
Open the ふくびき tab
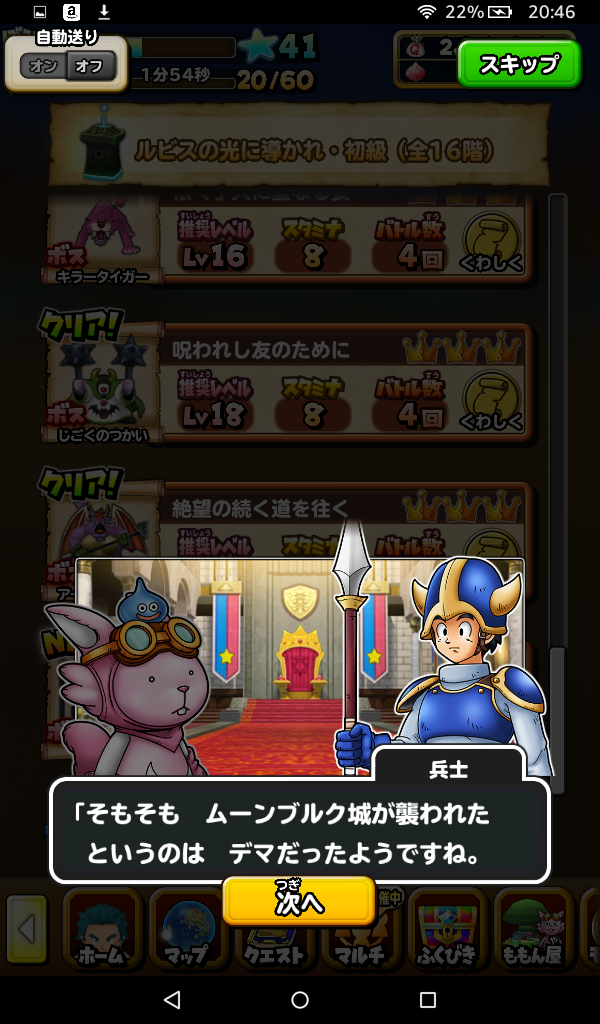(x=447, y=932)
